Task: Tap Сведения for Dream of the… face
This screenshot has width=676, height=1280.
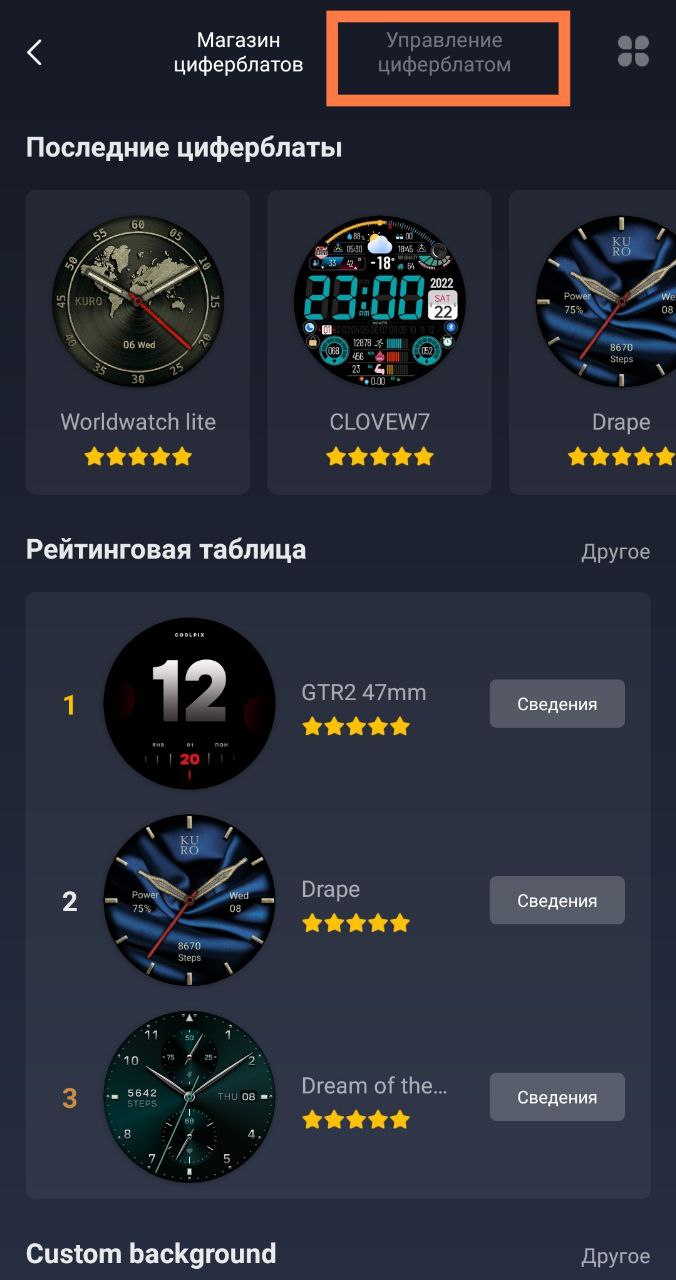Action: coord(557,1097)
